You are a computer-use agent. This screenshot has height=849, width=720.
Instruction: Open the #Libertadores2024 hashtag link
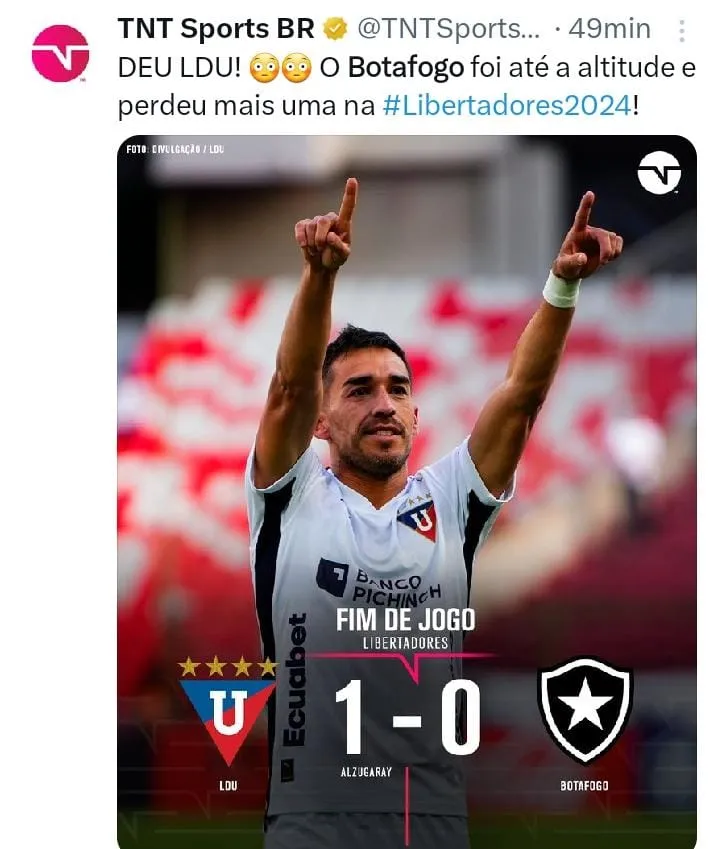506,105
